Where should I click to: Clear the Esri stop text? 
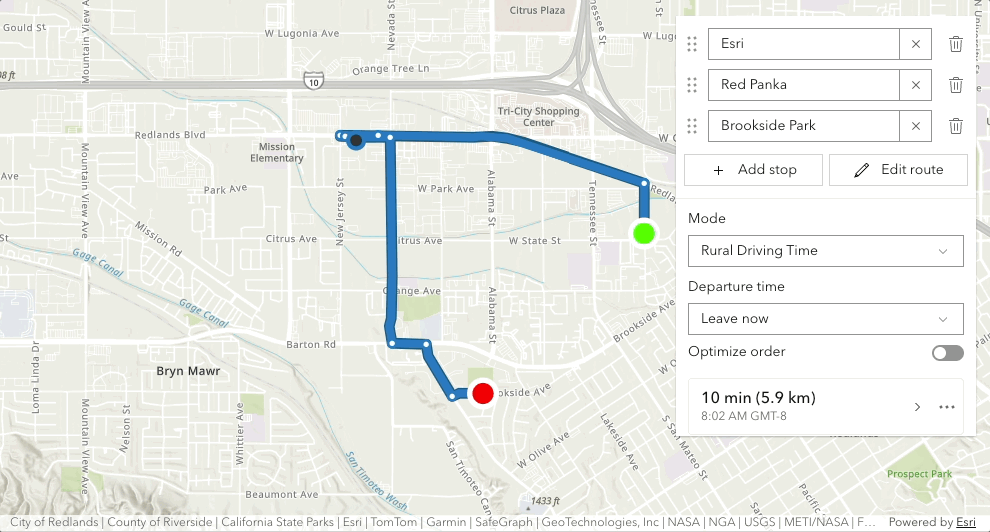[x=916, y=44]
